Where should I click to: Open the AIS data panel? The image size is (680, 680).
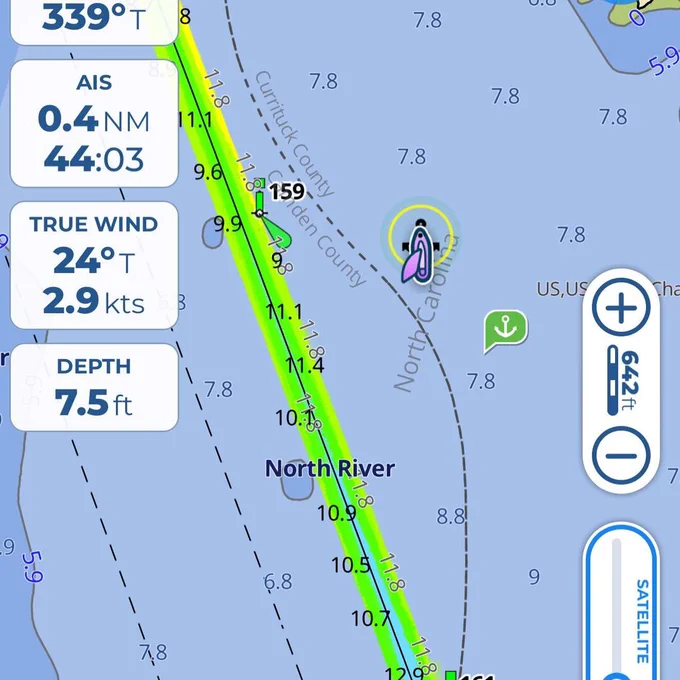coord(94,124)
